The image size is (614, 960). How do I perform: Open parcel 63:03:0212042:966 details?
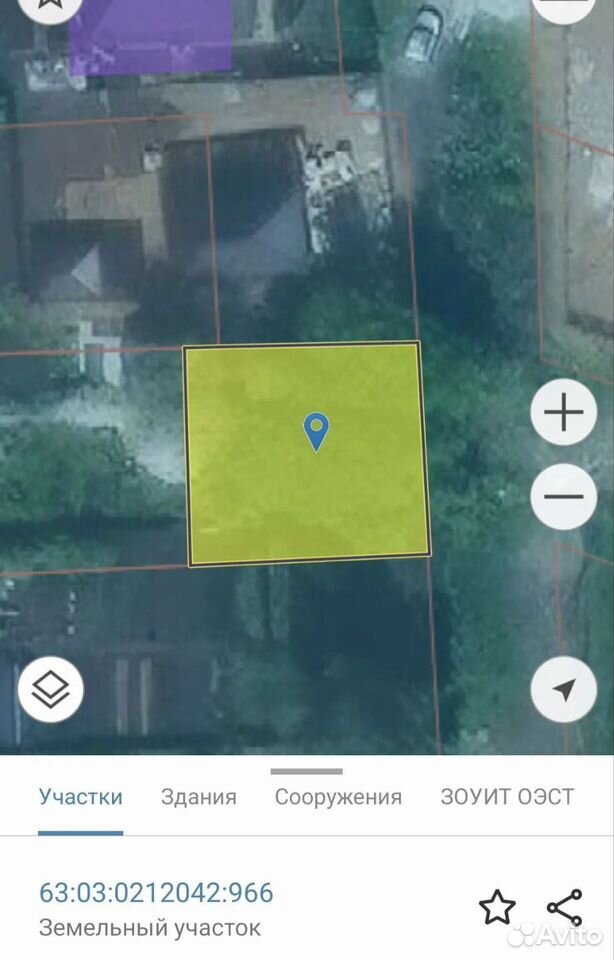(156, 893)
